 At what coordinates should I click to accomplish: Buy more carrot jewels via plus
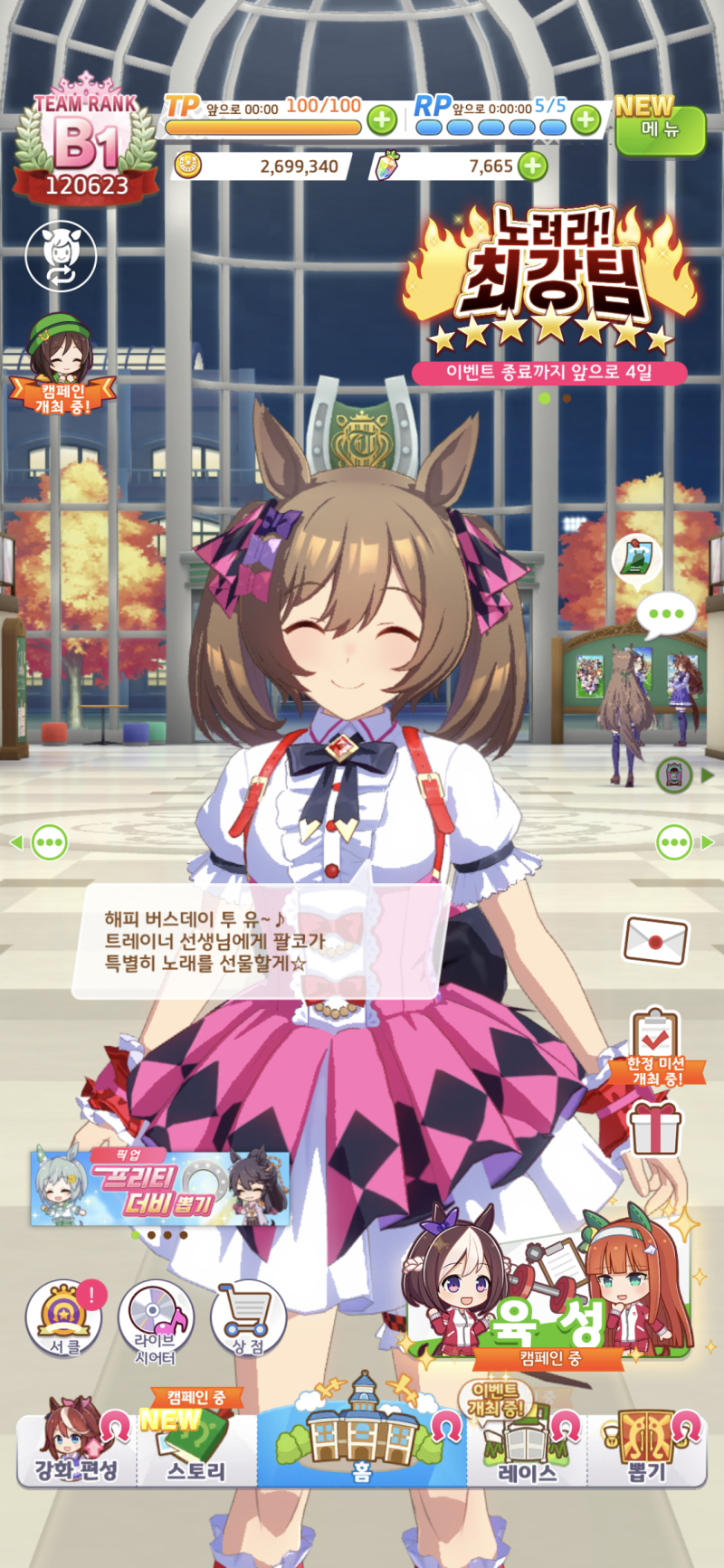click(x=533, y=166)
